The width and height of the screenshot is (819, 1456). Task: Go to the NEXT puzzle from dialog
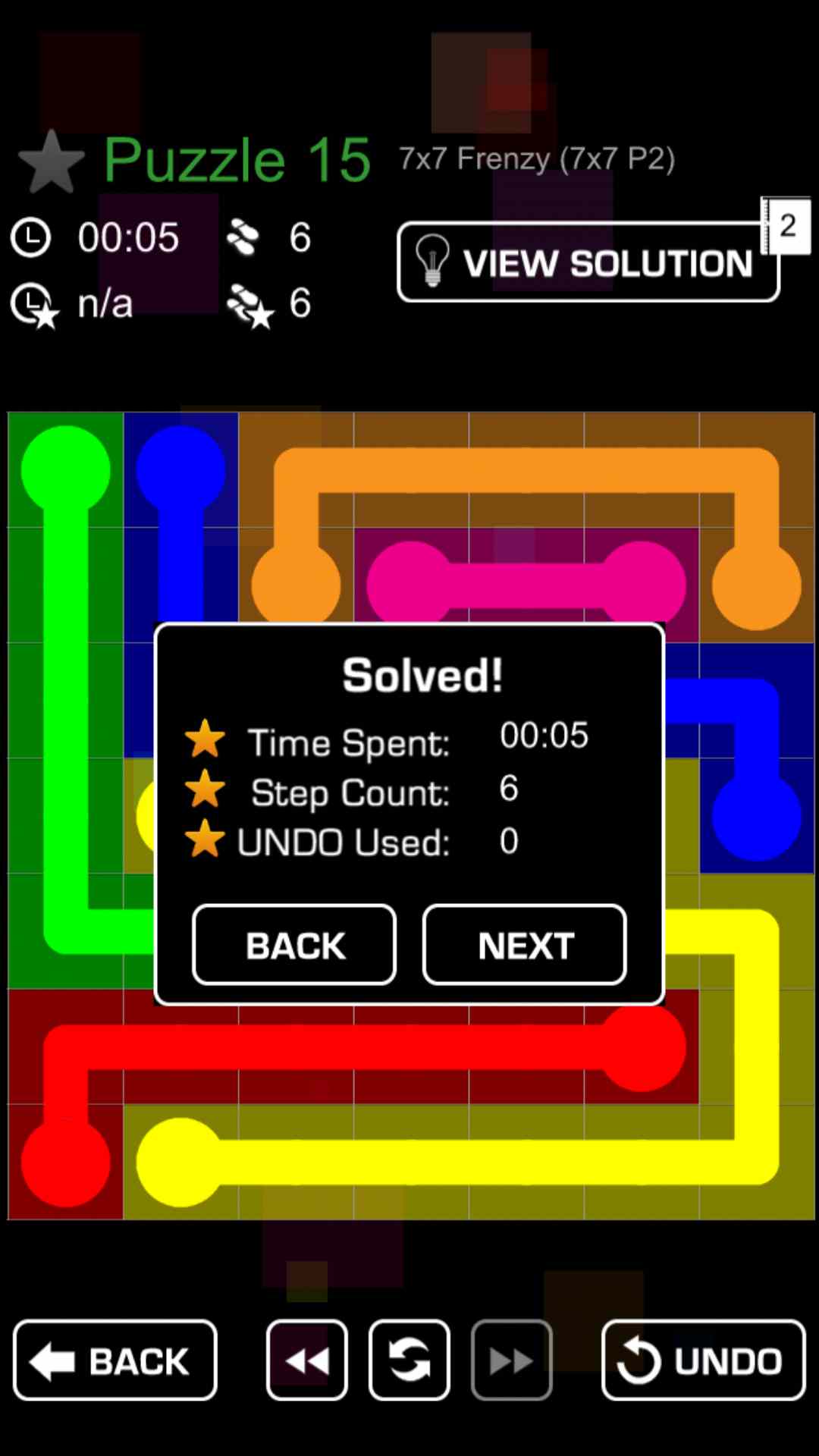coord(525,945)
